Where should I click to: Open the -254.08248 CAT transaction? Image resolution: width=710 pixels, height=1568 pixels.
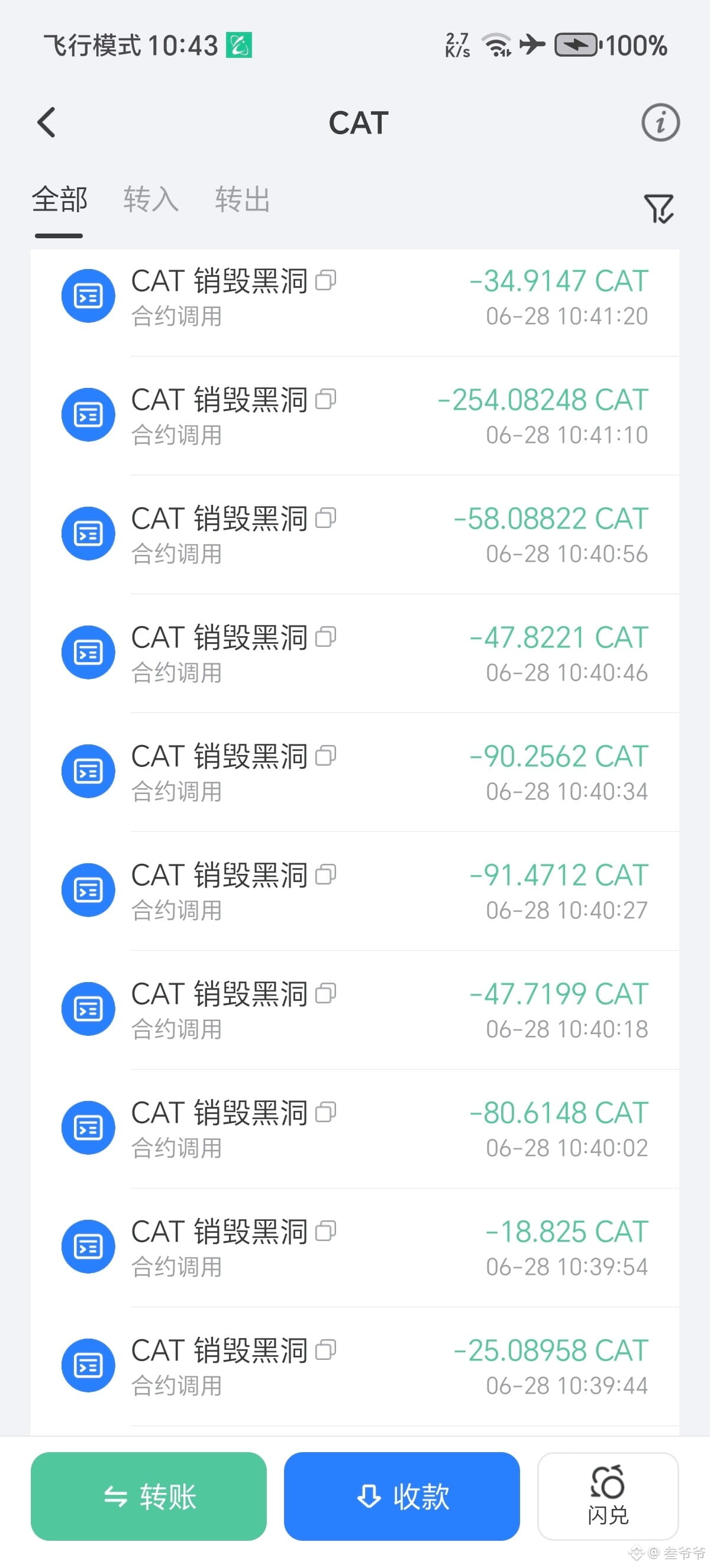[x=355, y=416]
